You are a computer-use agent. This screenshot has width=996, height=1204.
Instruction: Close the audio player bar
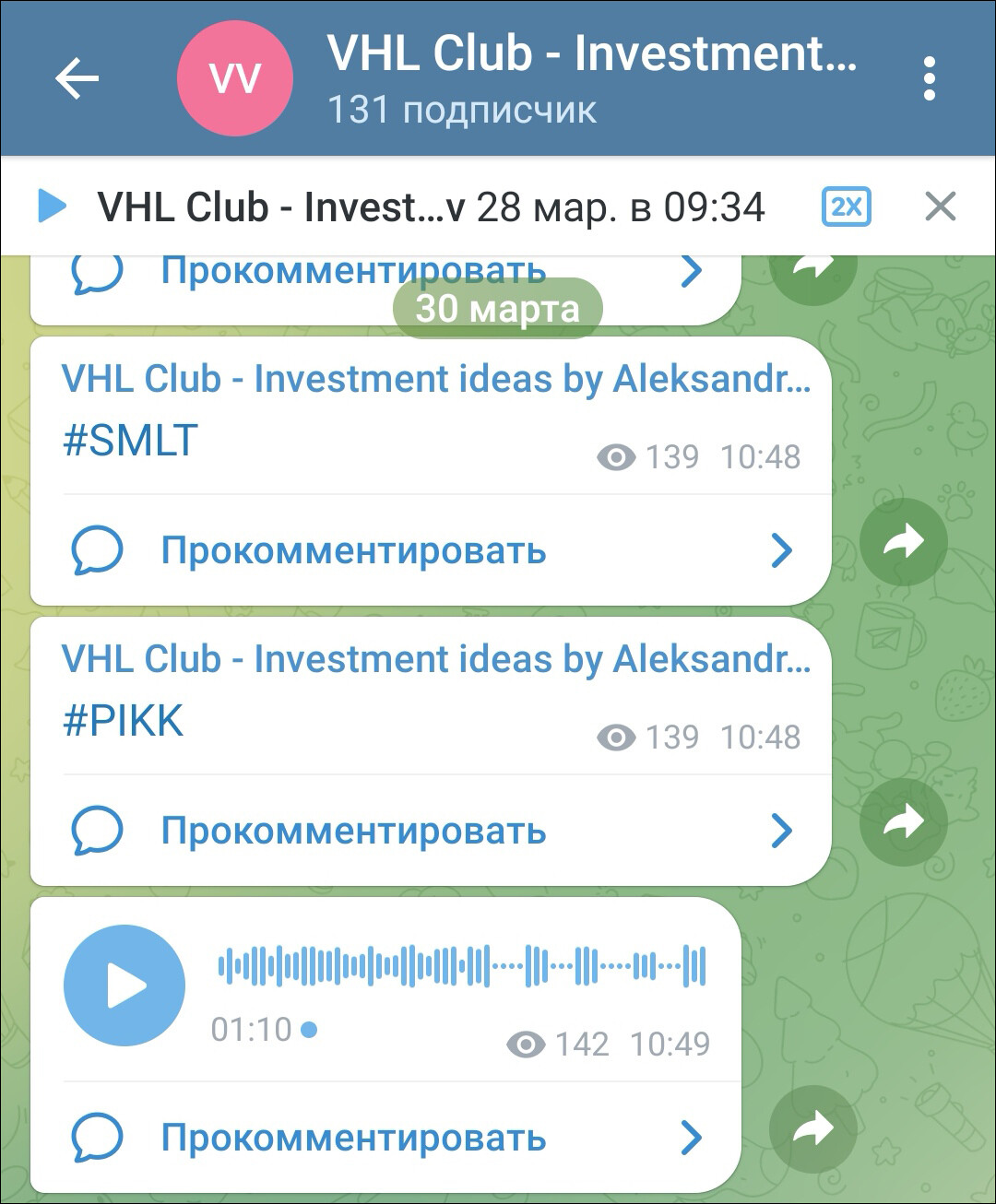pos(940,207)
